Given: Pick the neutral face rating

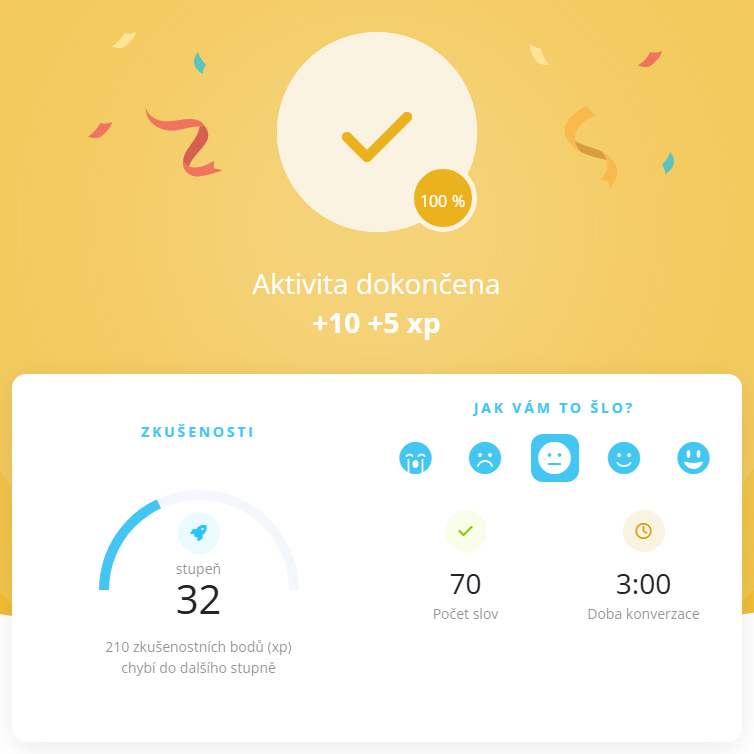Looking at the screenshot, I should pos(554,459).
